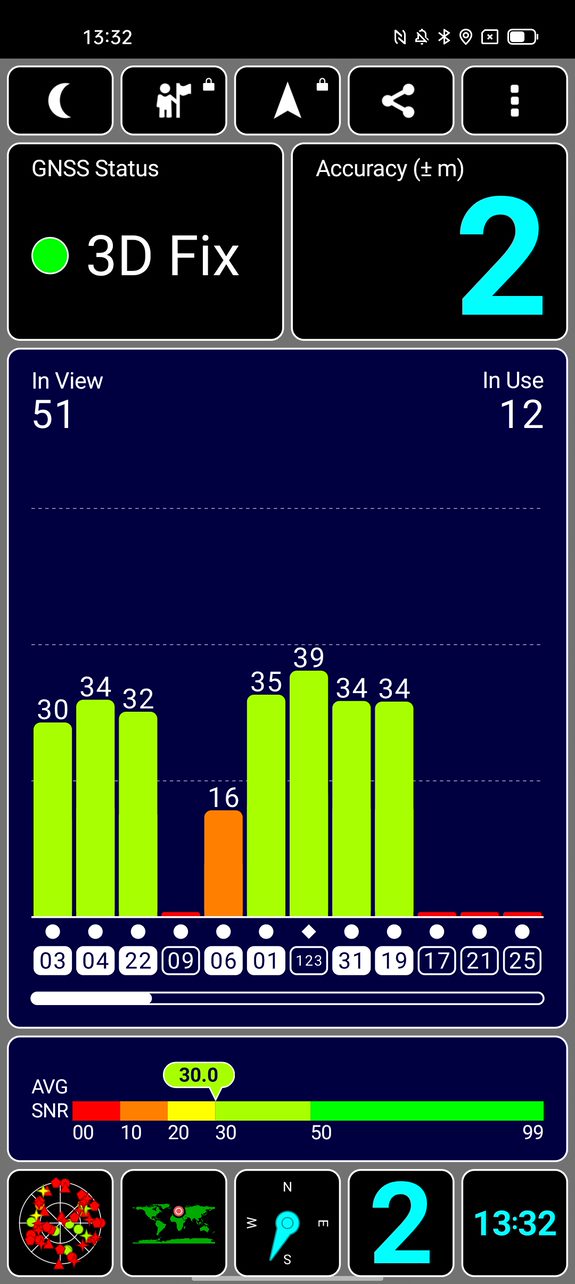Select satellite 123 in the signal chart
The width and height of the screenshot is (575, 1284).
tap(308, 962)
